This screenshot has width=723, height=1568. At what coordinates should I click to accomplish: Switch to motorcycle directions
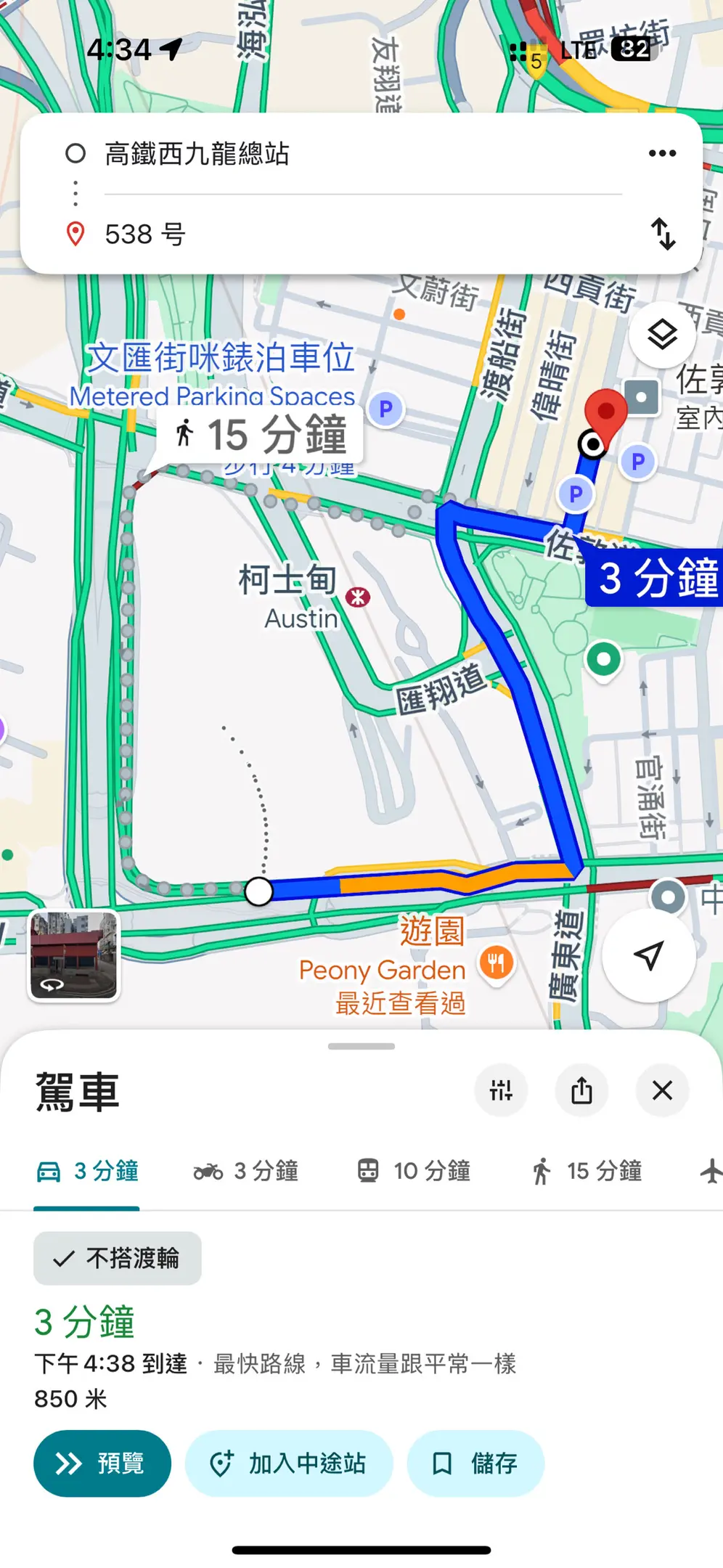tap(245, 1171)
